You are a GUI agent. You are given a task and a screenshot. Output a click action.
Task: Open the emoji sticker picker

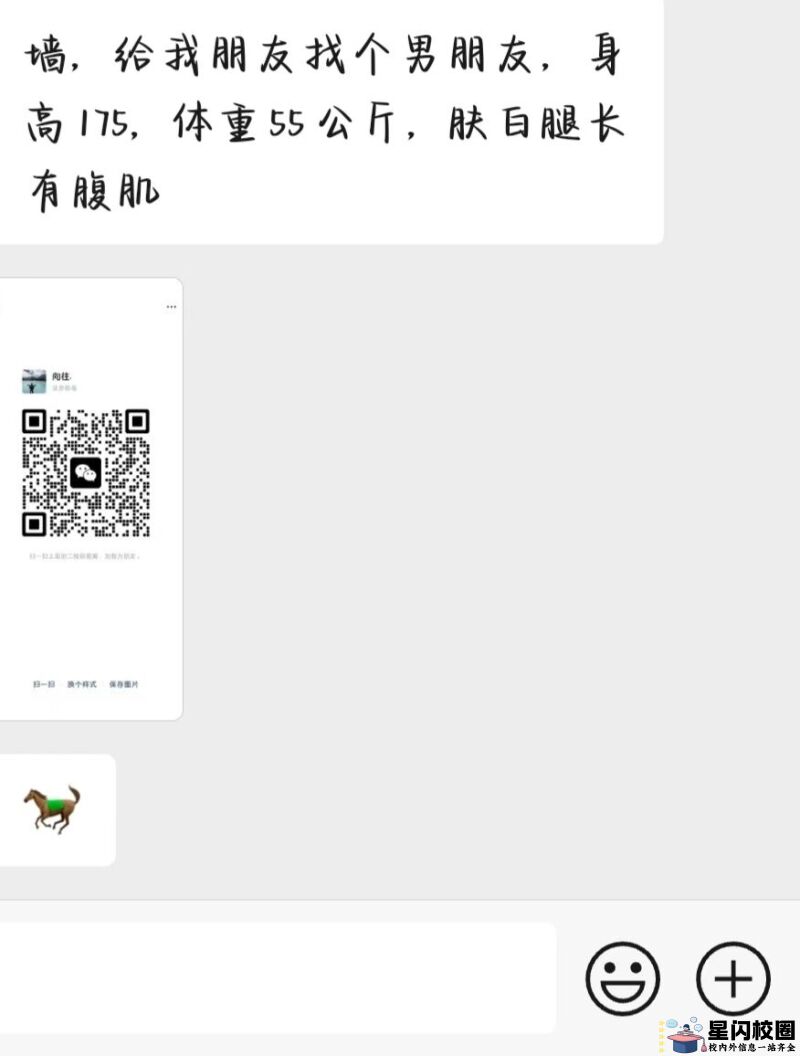622,978
